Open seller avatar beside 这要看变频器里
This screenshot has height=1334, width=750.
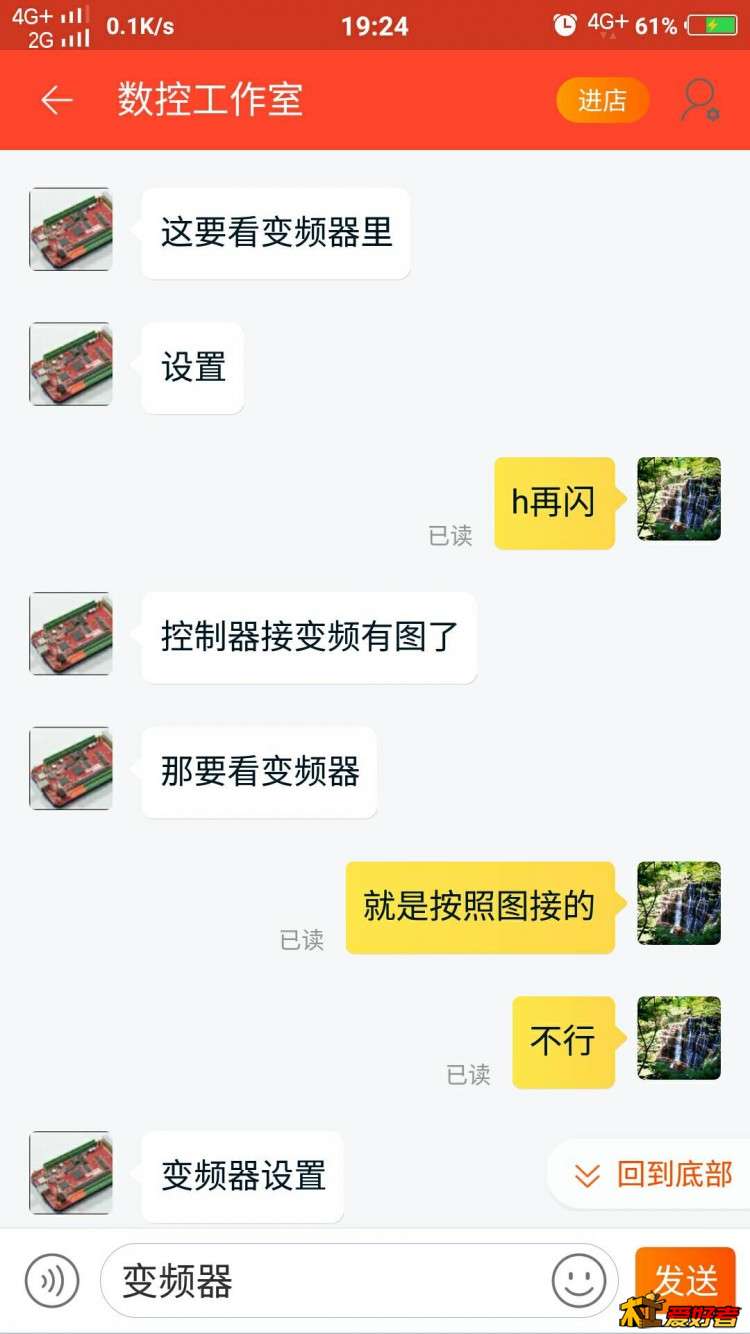click(71, 229)
